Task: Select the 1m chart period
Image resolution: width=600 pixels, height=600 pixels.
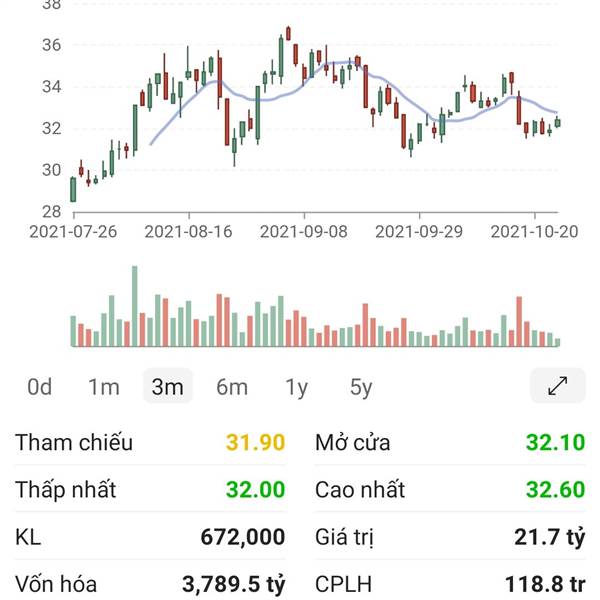Action: [x=103, y=387]
